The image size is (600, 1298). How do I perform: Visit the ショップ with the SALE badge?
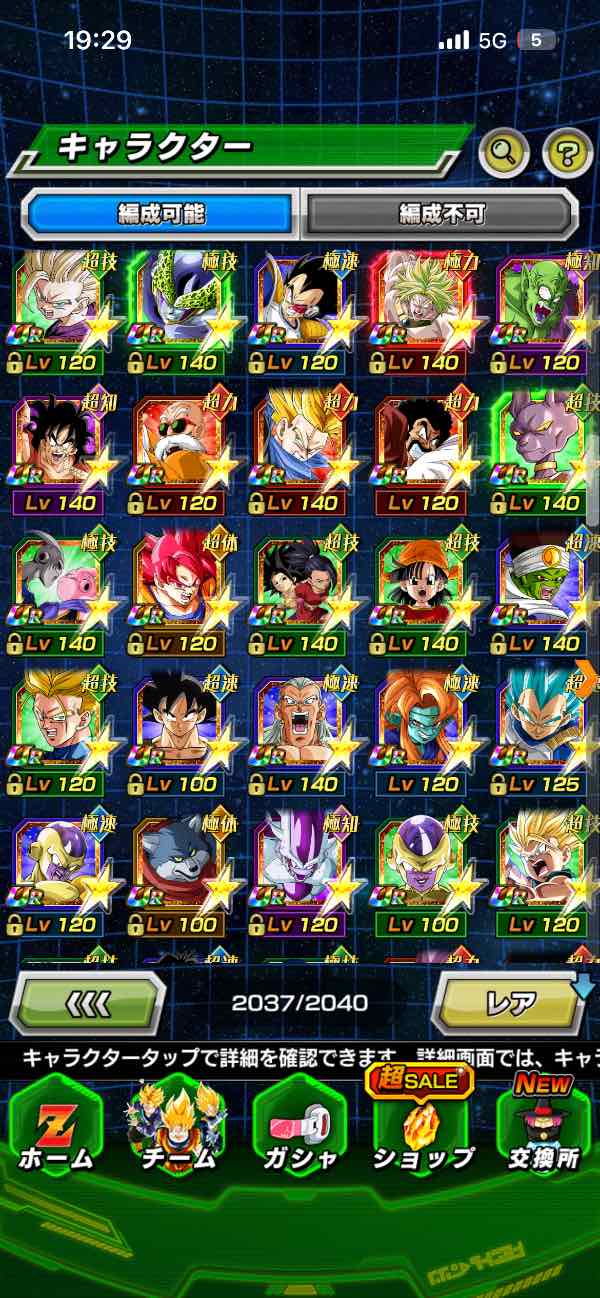[422, 1125]
